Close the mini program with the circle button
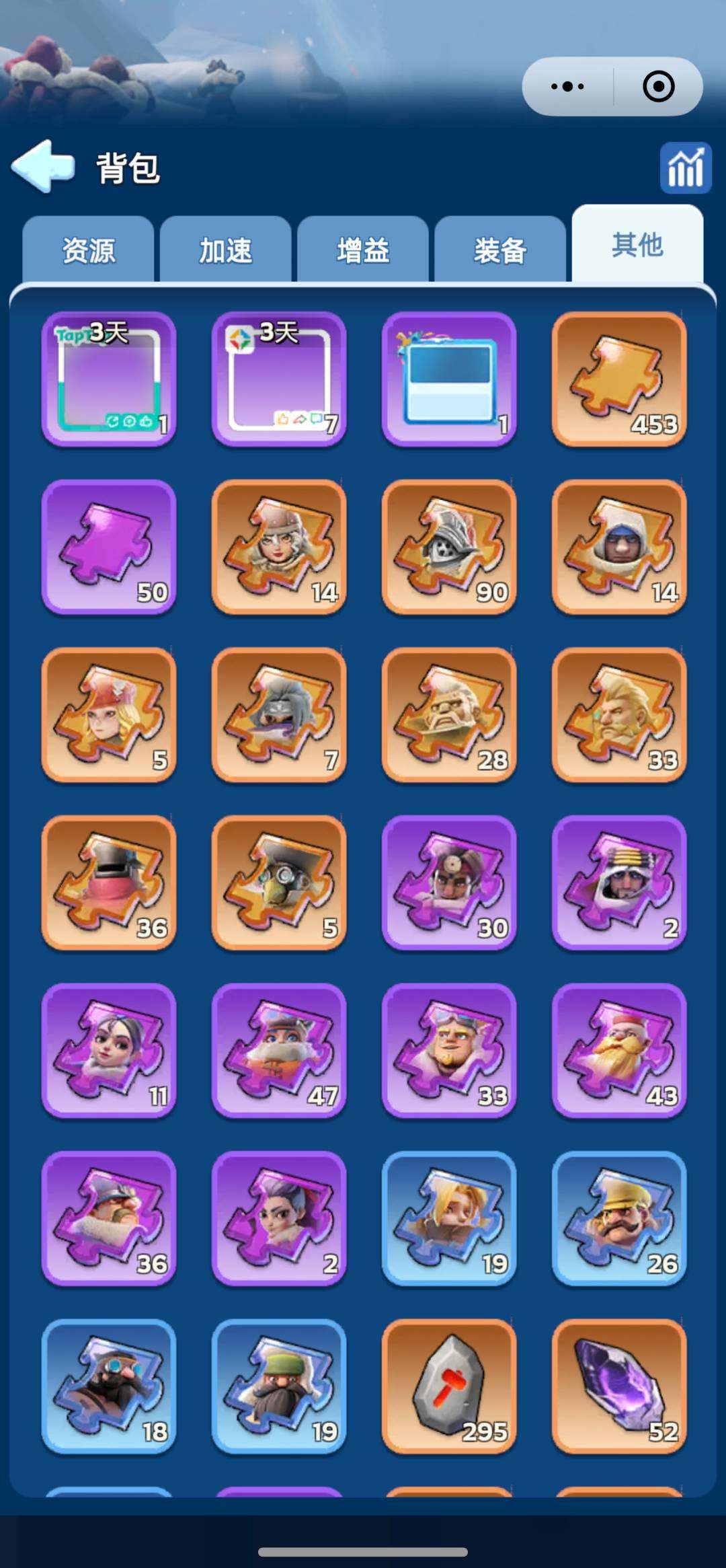 (x=658, y=87)
